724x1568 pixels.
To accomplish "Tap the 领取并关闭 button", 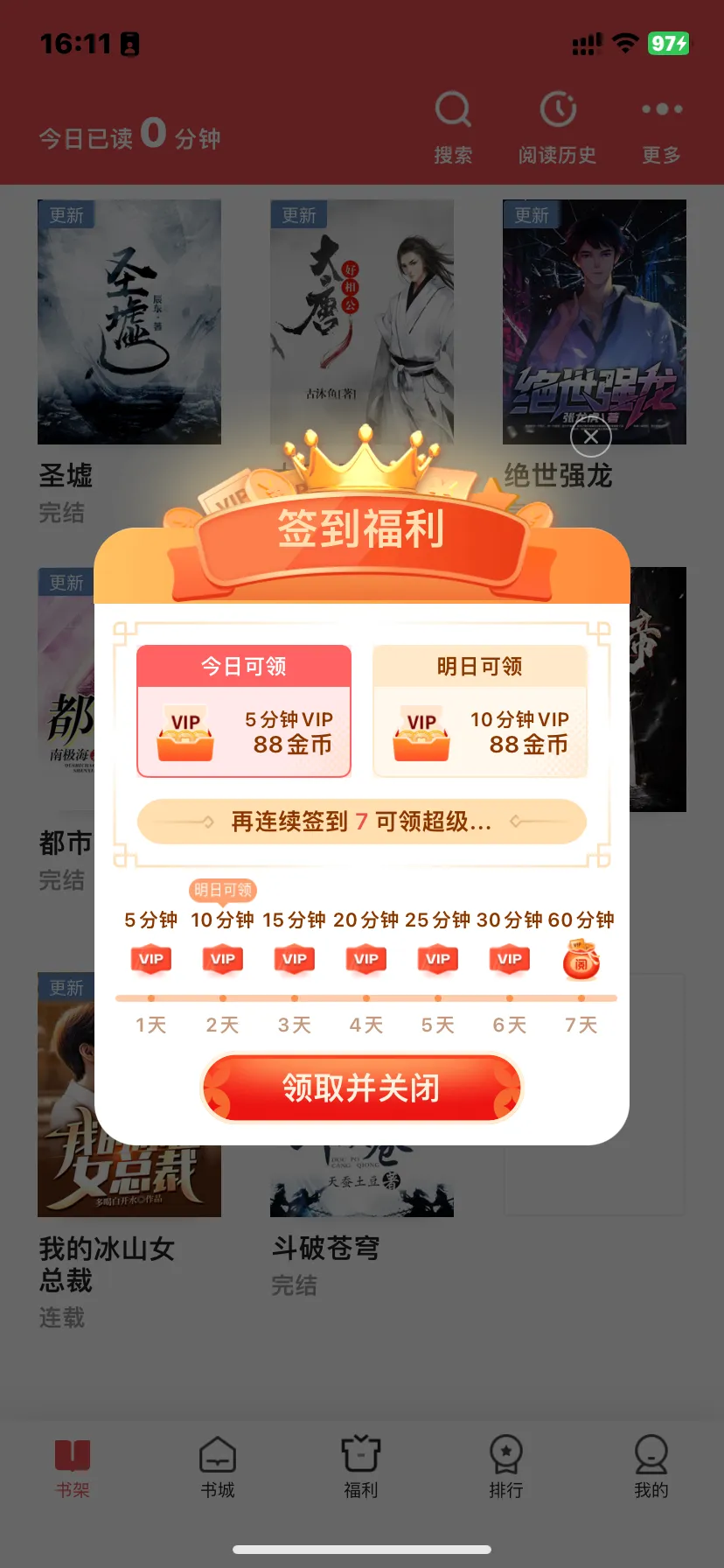I will click(x=361, y=1088).
